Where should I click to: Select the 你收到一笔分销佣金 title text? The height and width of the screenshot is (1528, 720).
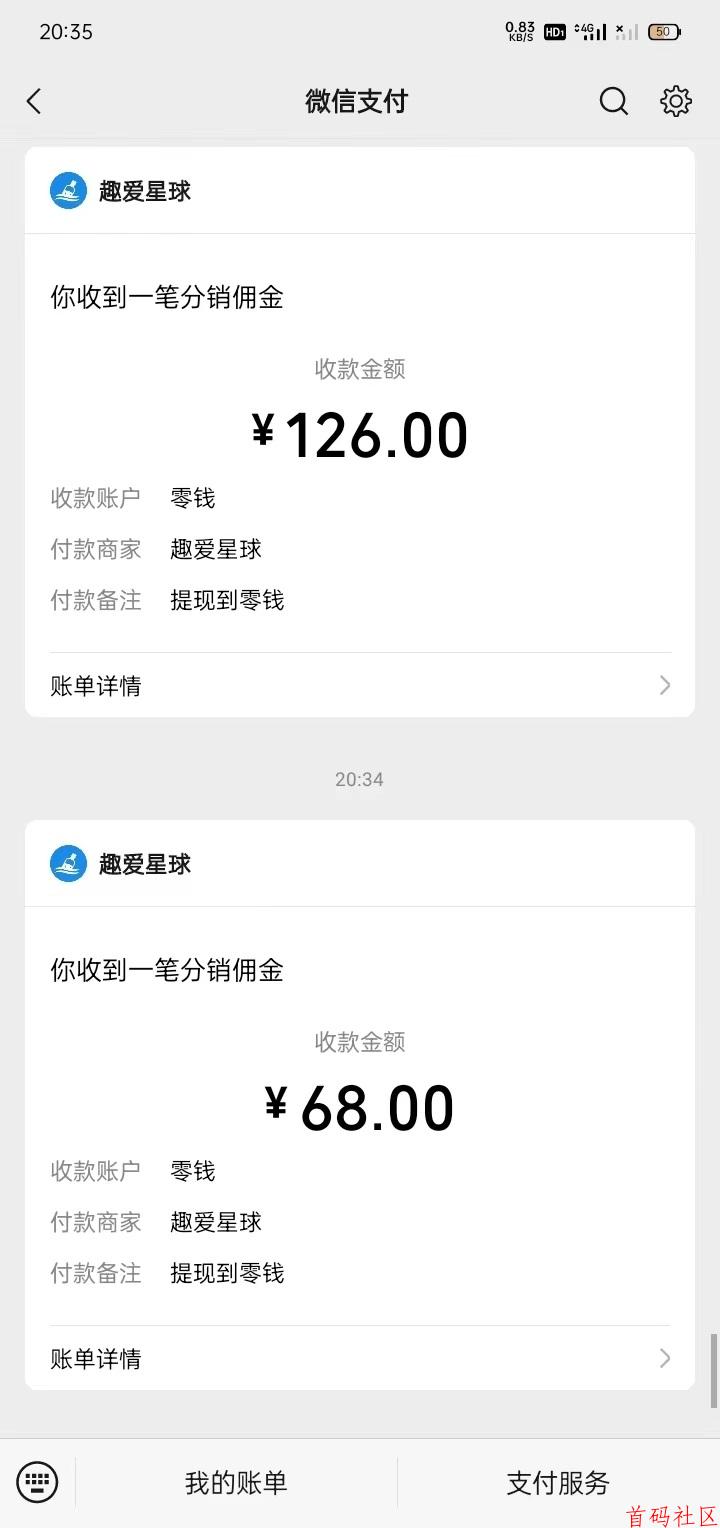point(166,297)
